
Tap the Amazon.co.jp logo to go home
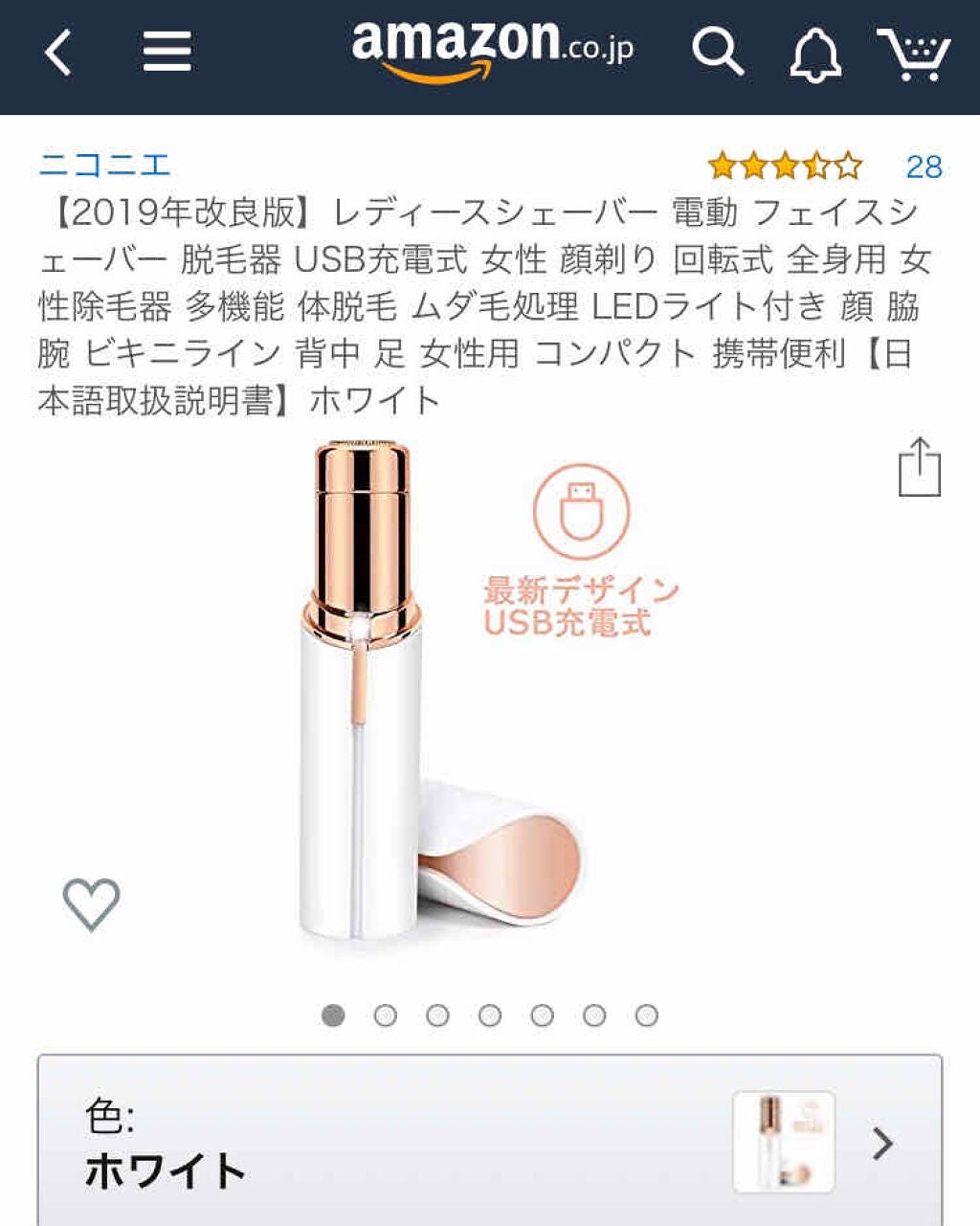click(492, 50)
